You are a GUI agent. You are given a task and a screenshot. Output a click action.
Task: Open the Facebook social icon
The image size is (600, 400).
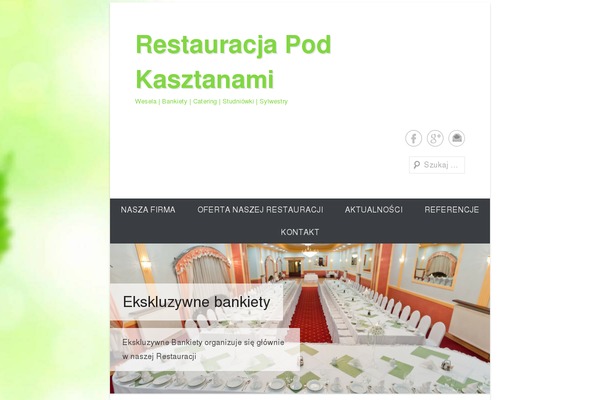(413, 138)
